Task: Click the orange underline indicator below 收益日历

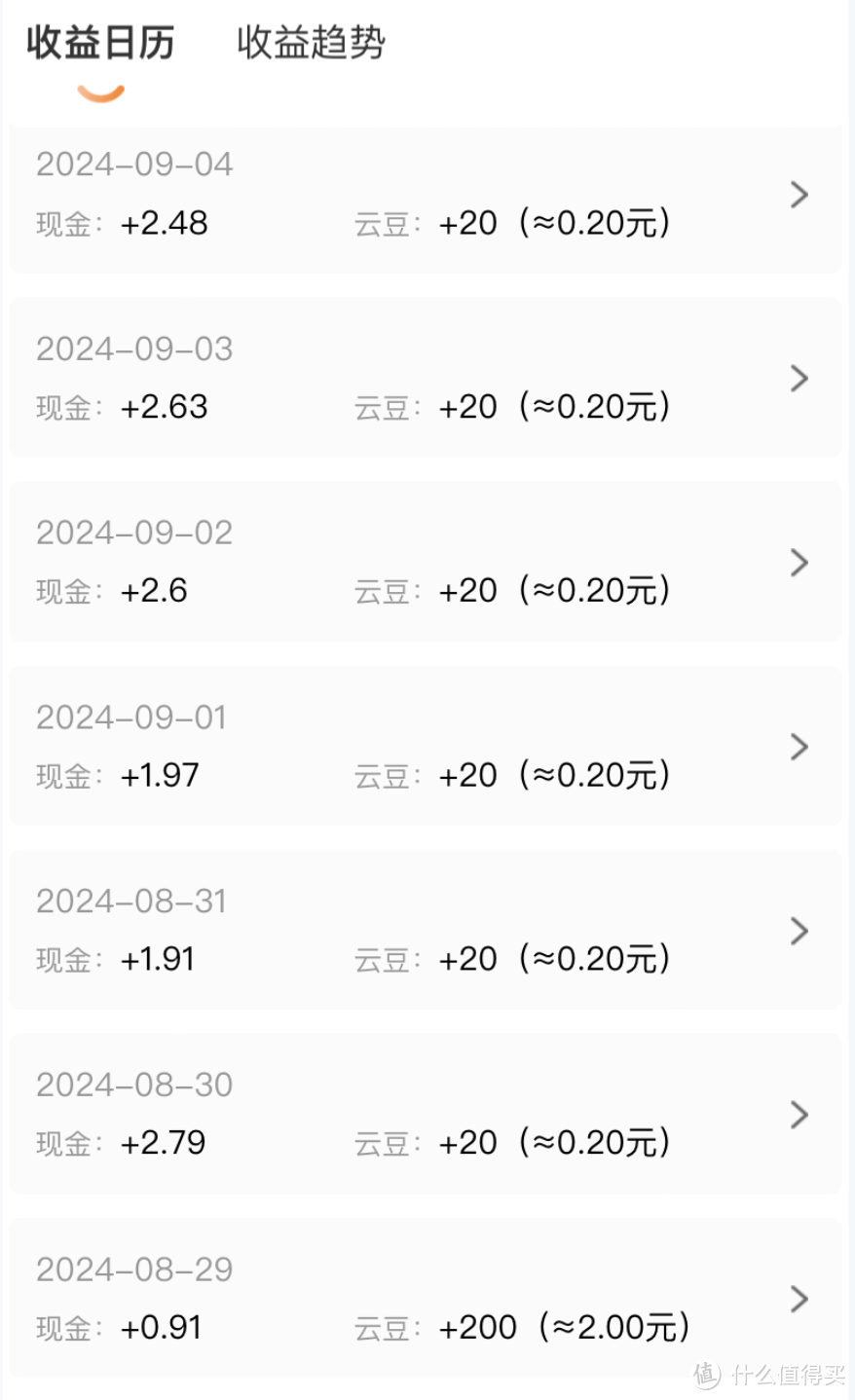Action: [x=100, y=91]
